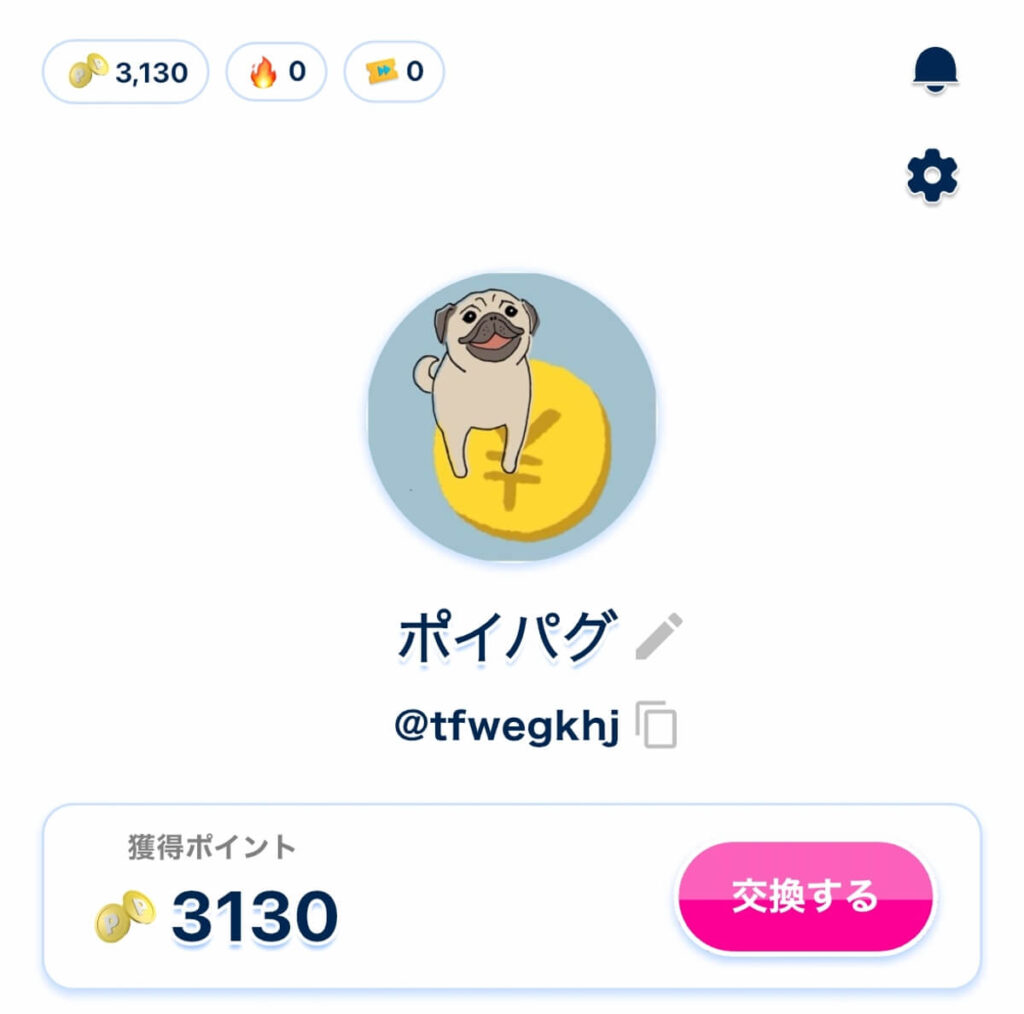Open settings via the gear icon
The width and height of the screenshot is (1024, 1014).
click(x=932, y=178)
